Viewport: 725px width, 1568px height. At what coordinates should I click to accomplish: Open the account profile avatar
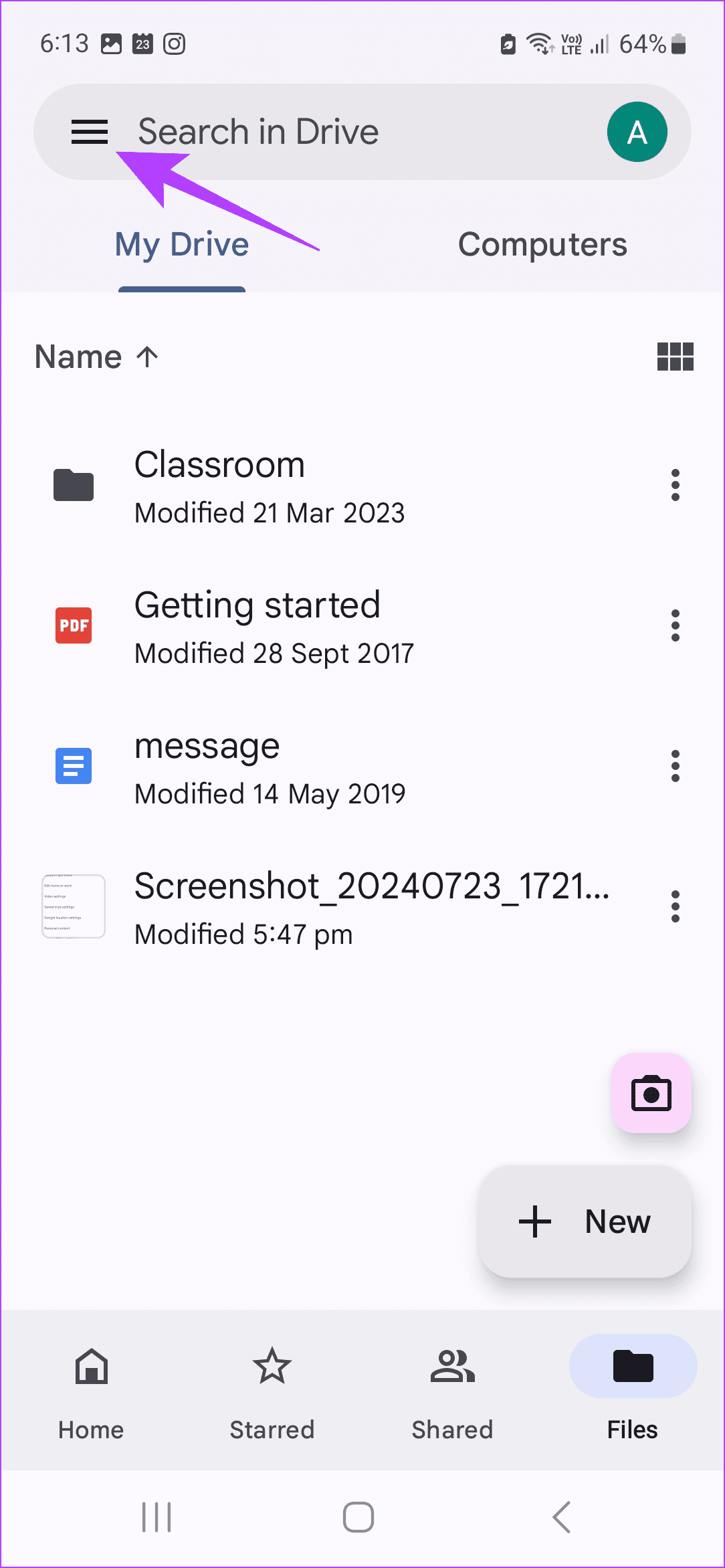[x=637, y=131]
